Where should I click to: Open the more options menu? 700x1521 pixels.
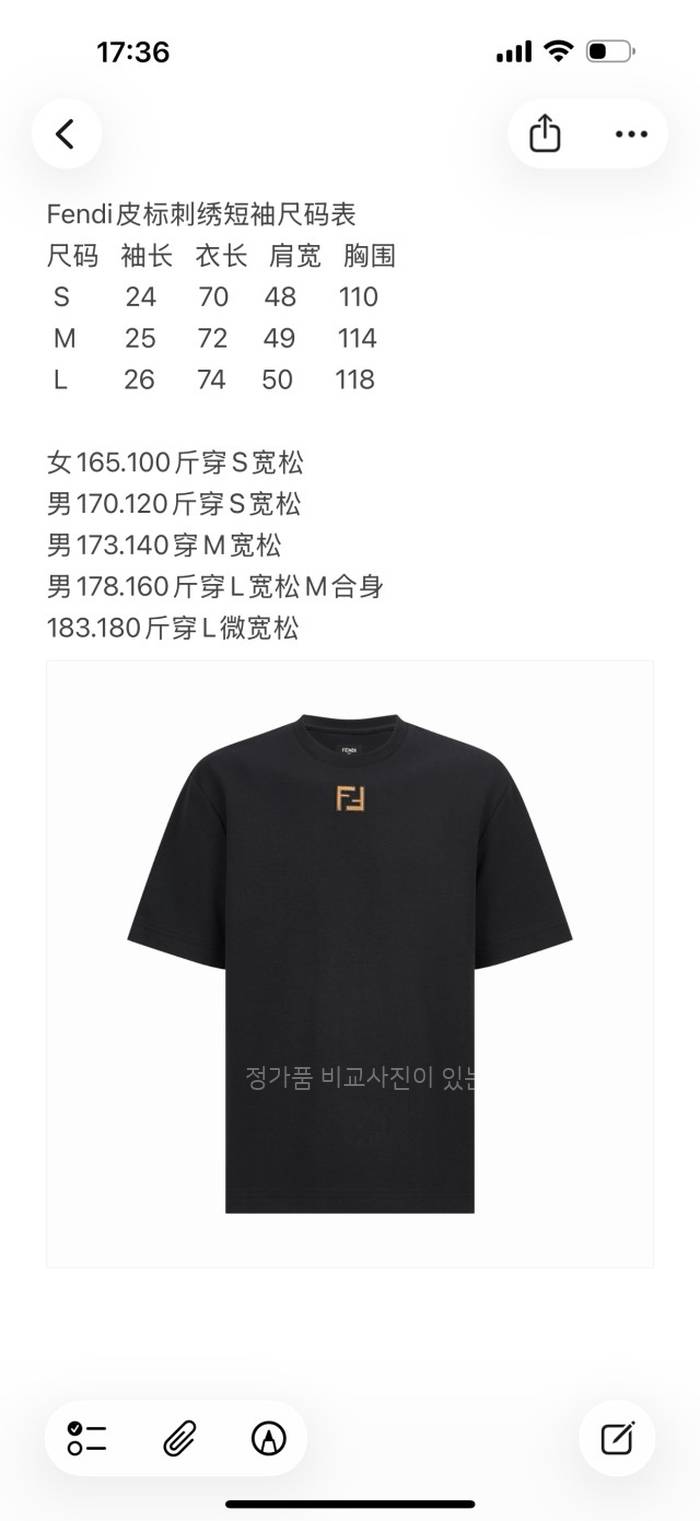[631, 134]
